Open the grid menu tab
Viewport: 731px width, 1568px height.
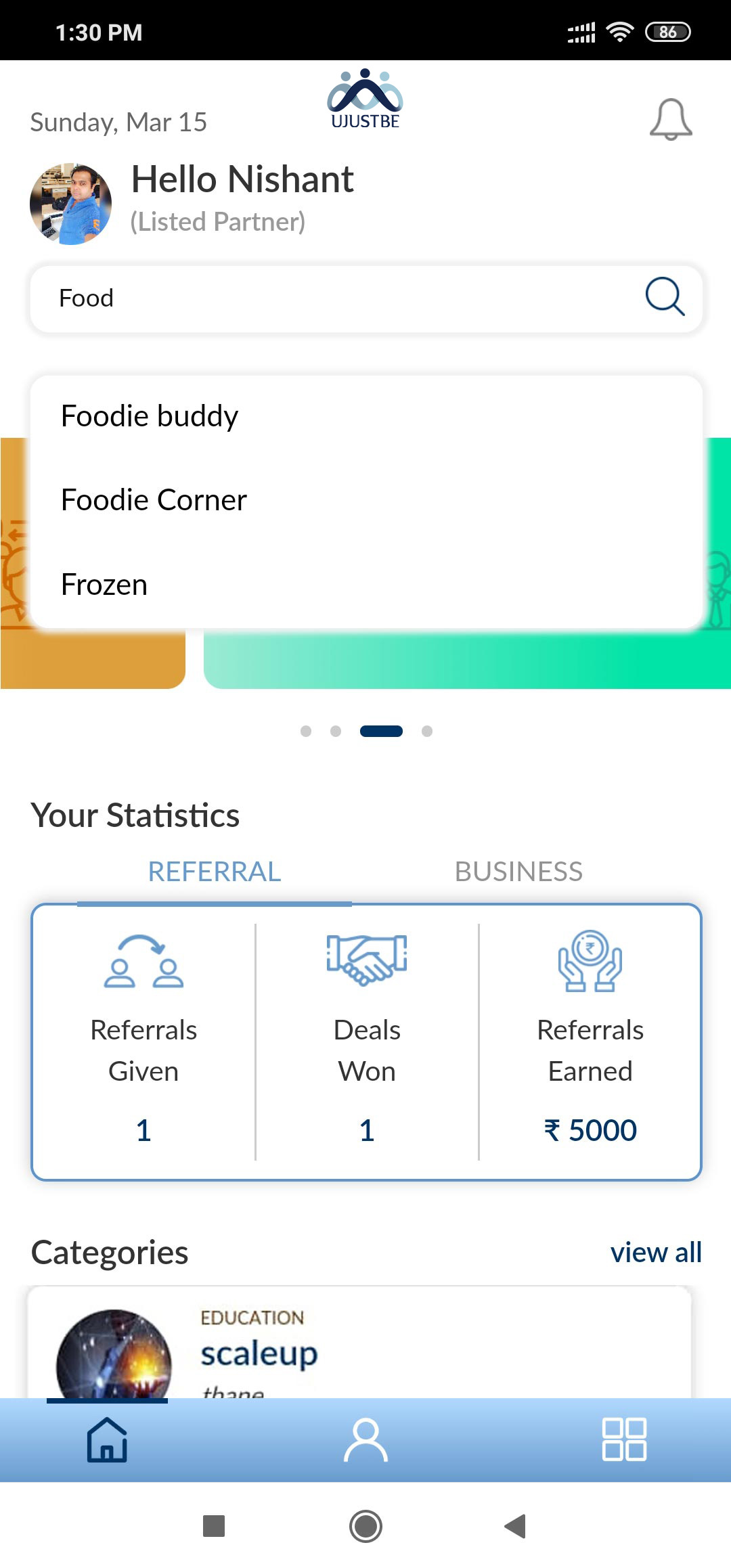624,1440
